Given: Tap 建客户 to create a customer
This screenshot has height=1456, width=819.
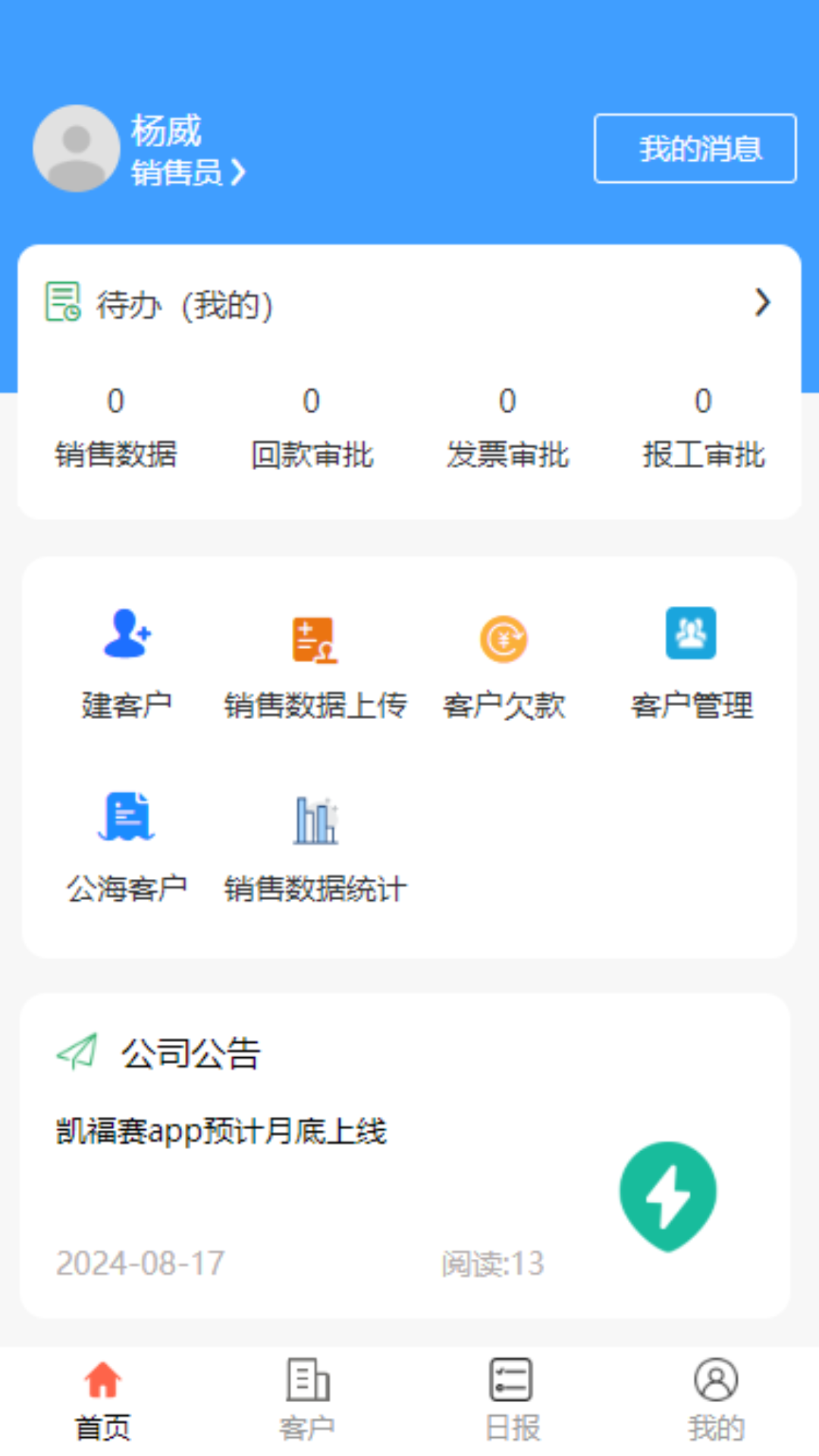Looking at the screenshot, I should coord(127,664).
